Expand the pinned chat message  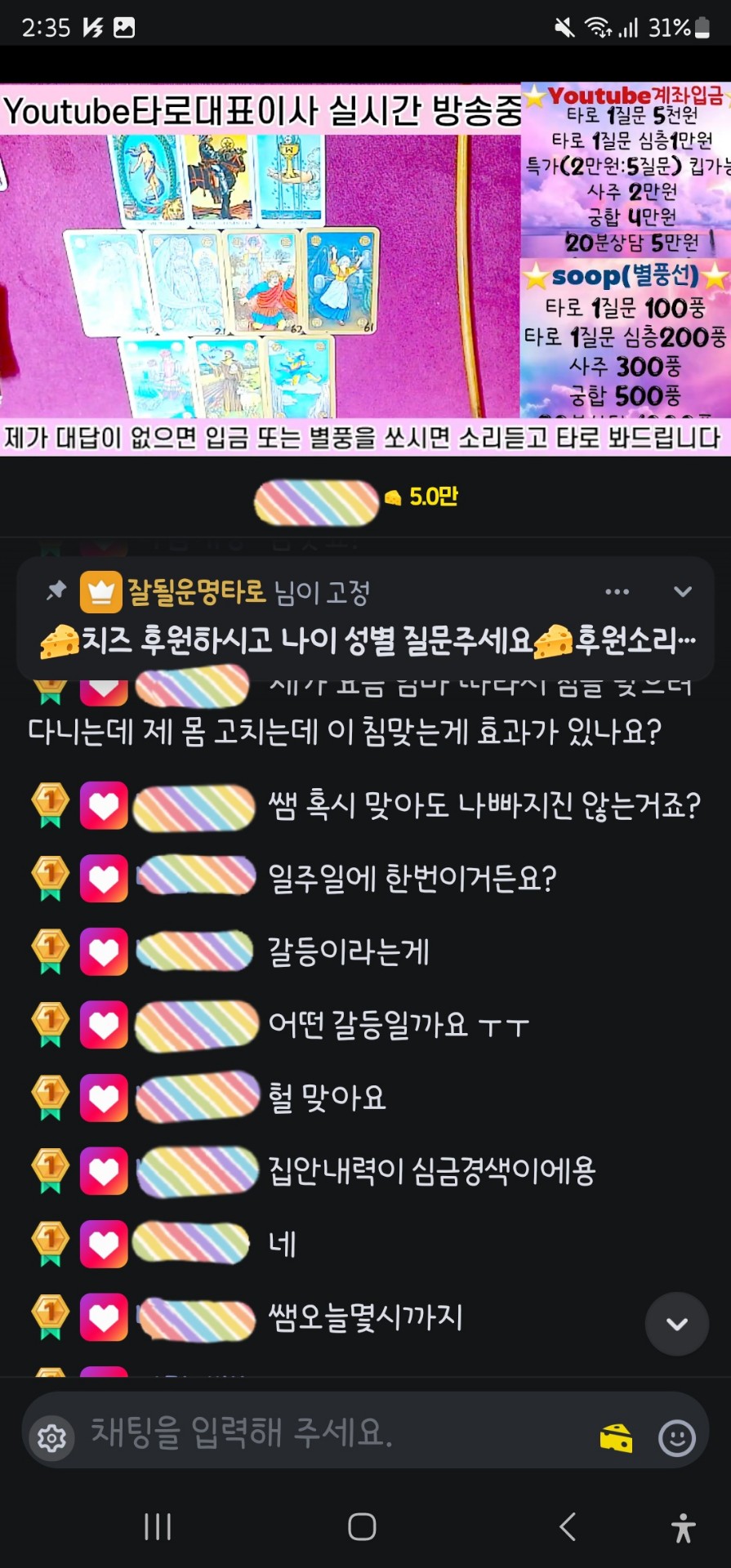coord(683,591)
